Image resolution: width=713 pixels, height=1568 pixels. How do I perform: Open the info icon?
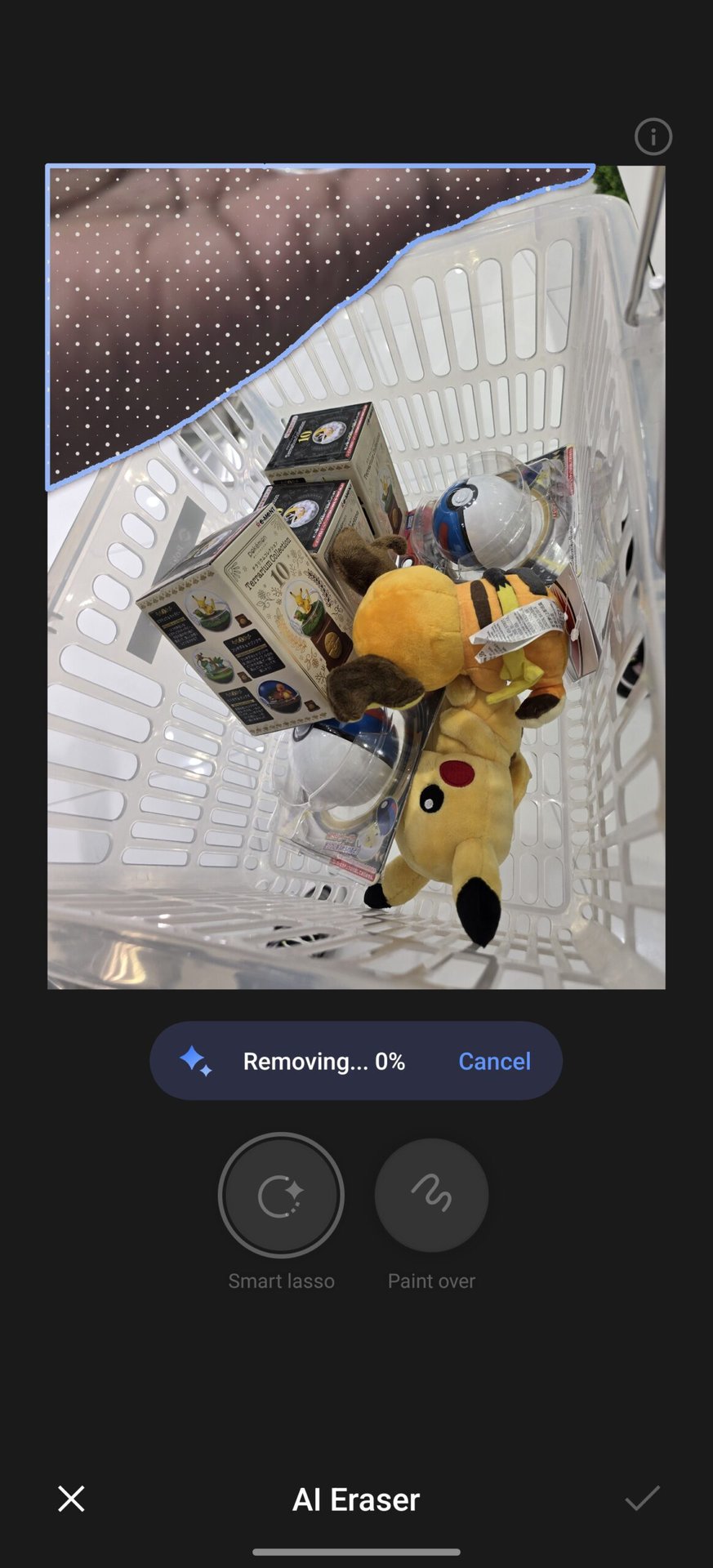[x=653, y=137]
